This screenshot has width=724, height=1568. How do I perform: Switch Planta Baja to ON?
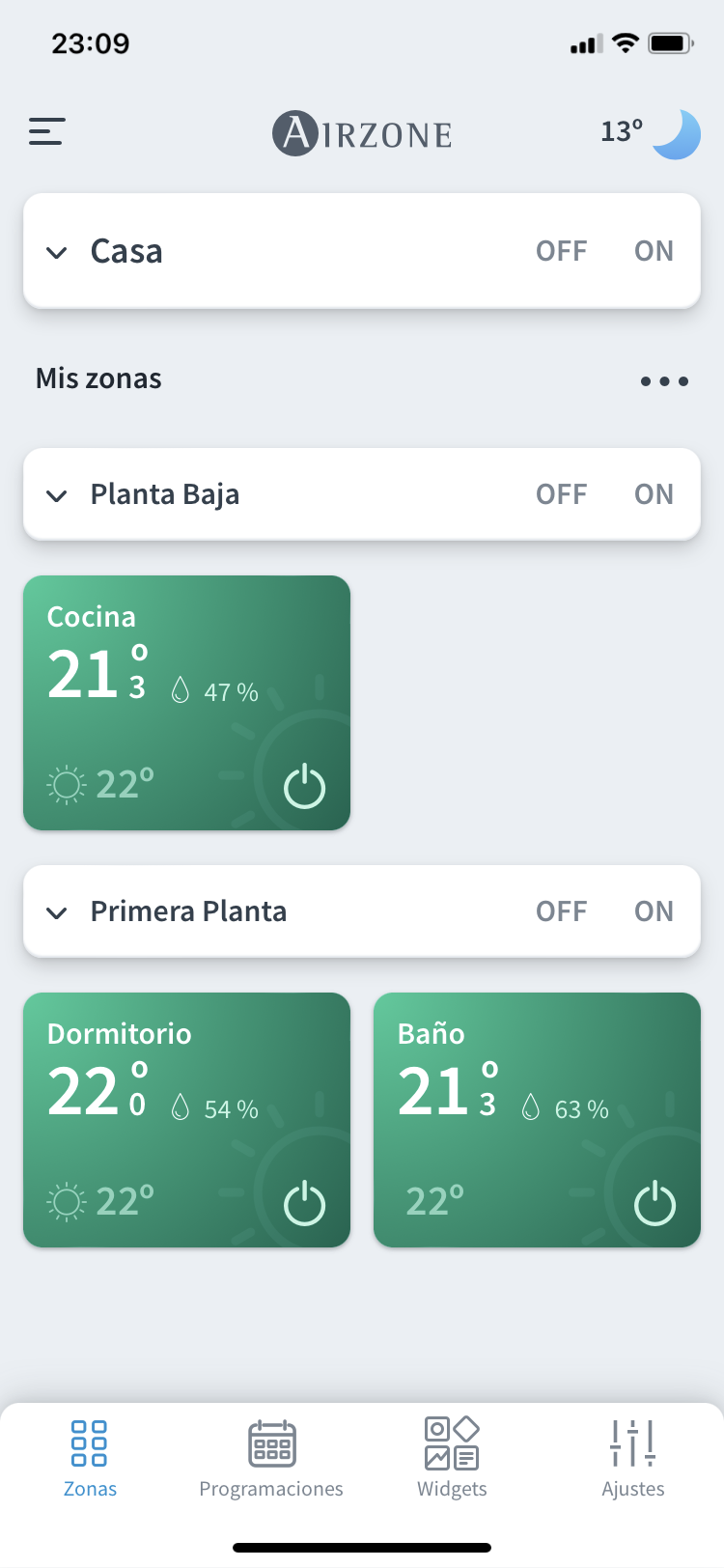point(654,494)
